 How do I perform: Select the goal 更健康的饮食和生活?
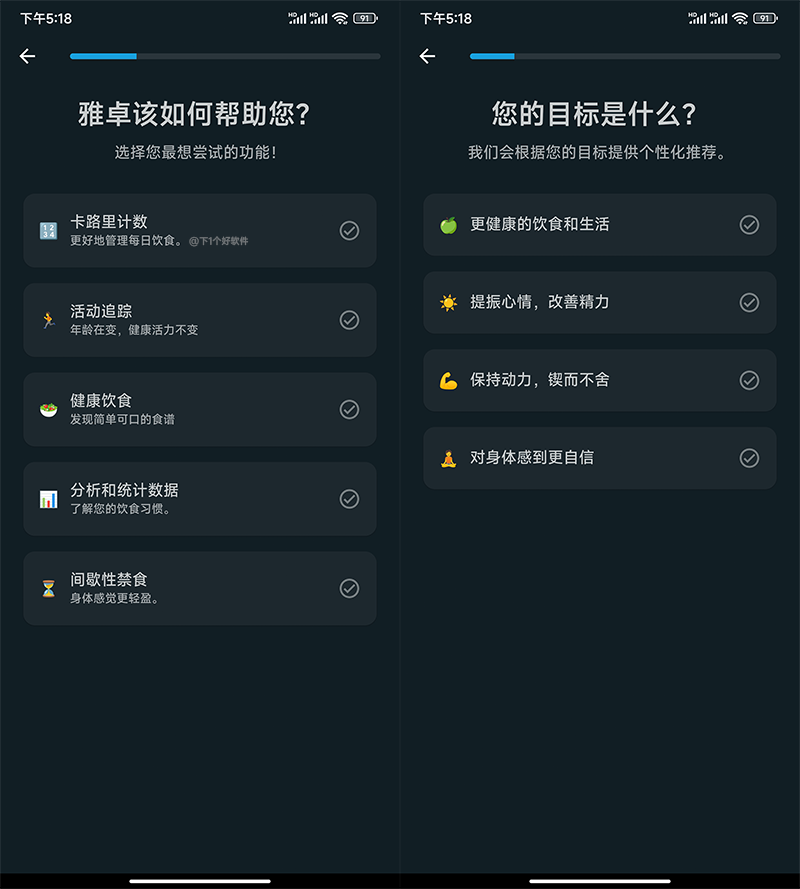click(600, 225)
